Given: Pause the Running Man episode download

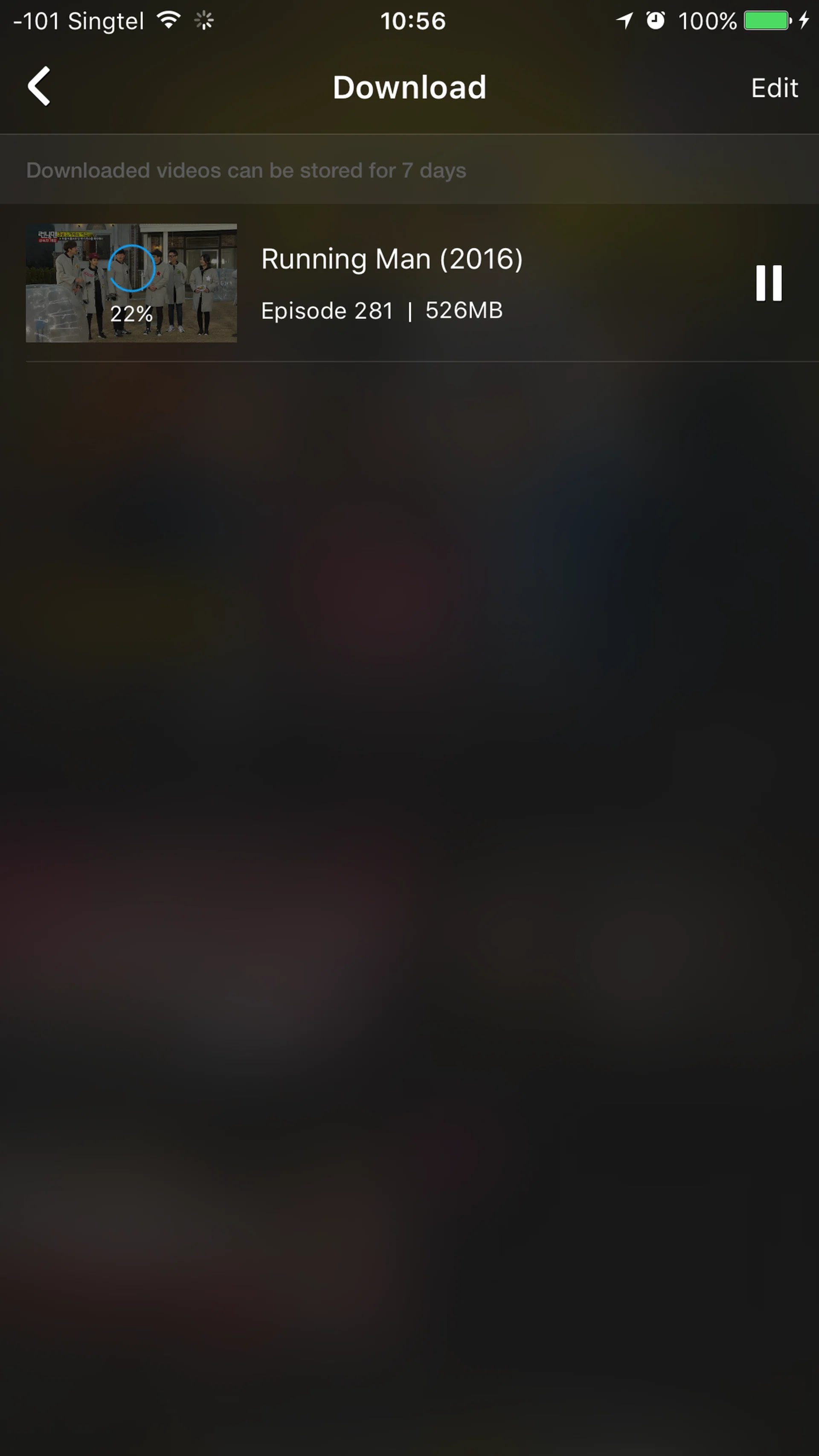Looking at the screenshot, I should coord(769,283).
